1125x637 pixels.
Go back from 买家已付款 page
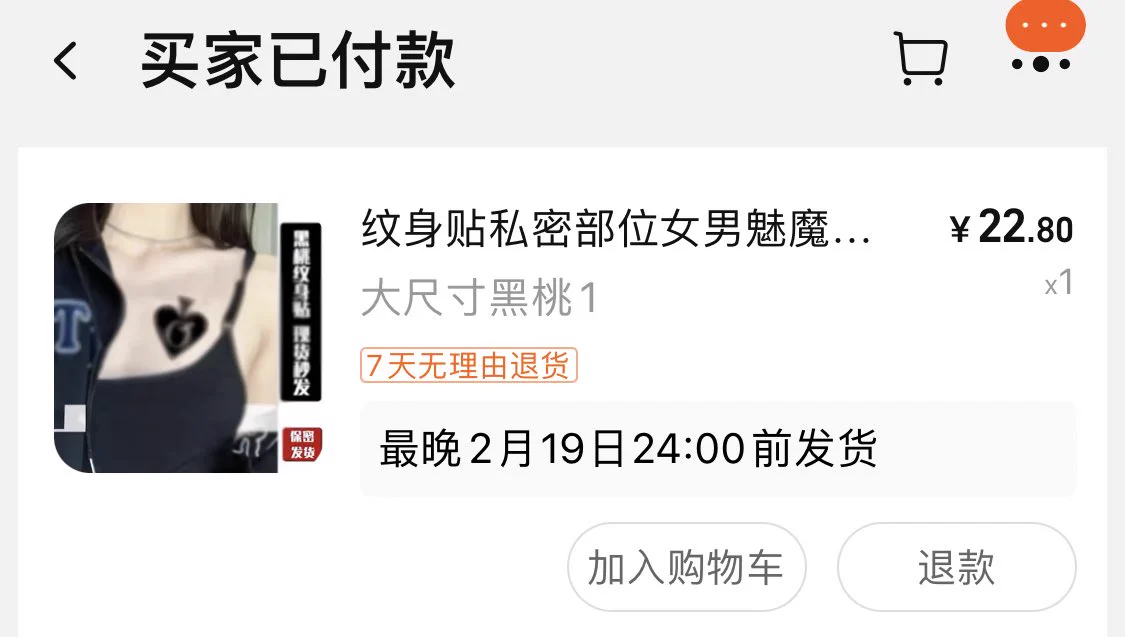point(66,62)
